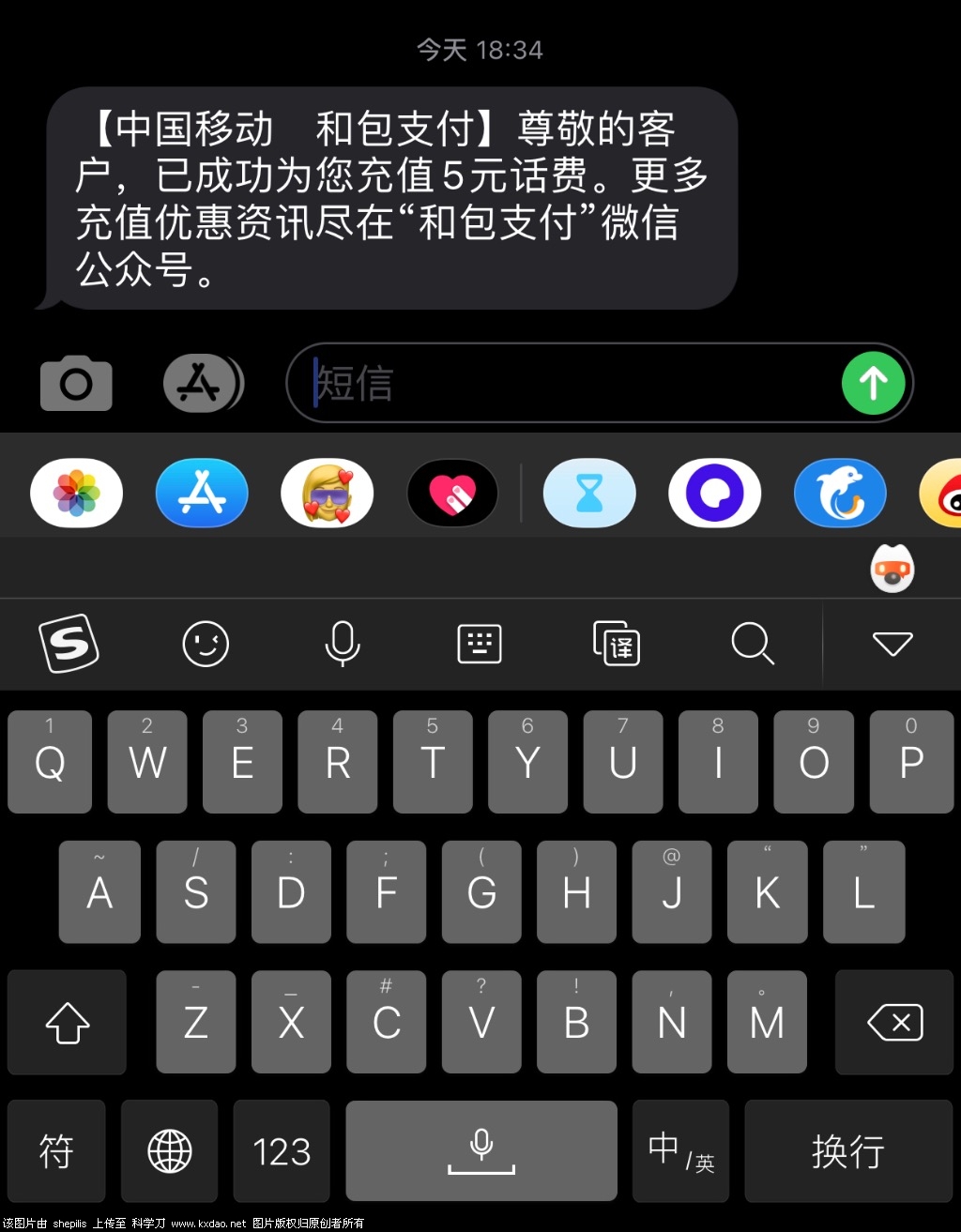Image resolution: width=961 pixels, height=1232 pixels.
Task: Toggle the 中/英 language key
Action: click(x=680, y=1150)
